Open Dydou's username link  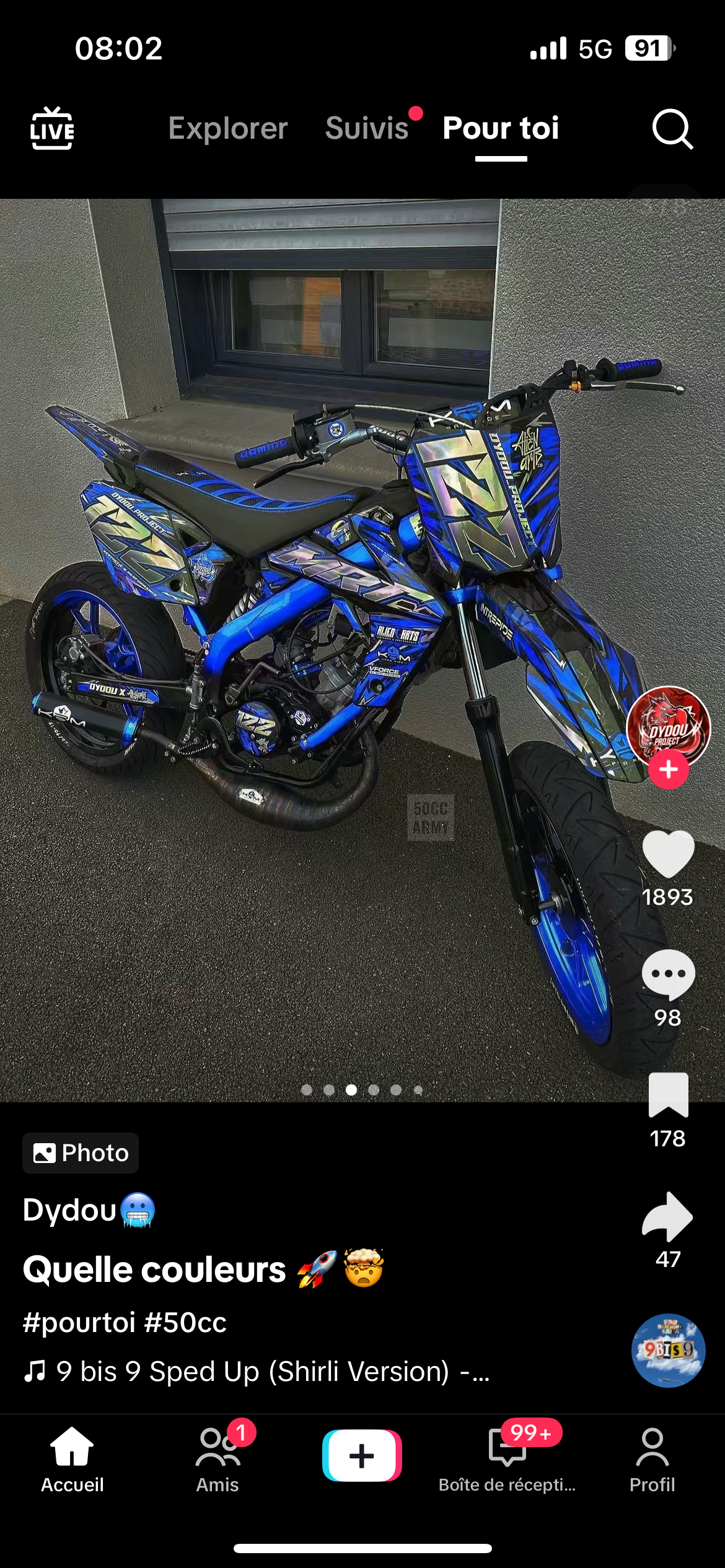pyautogui.click(x=69, y=1209)
